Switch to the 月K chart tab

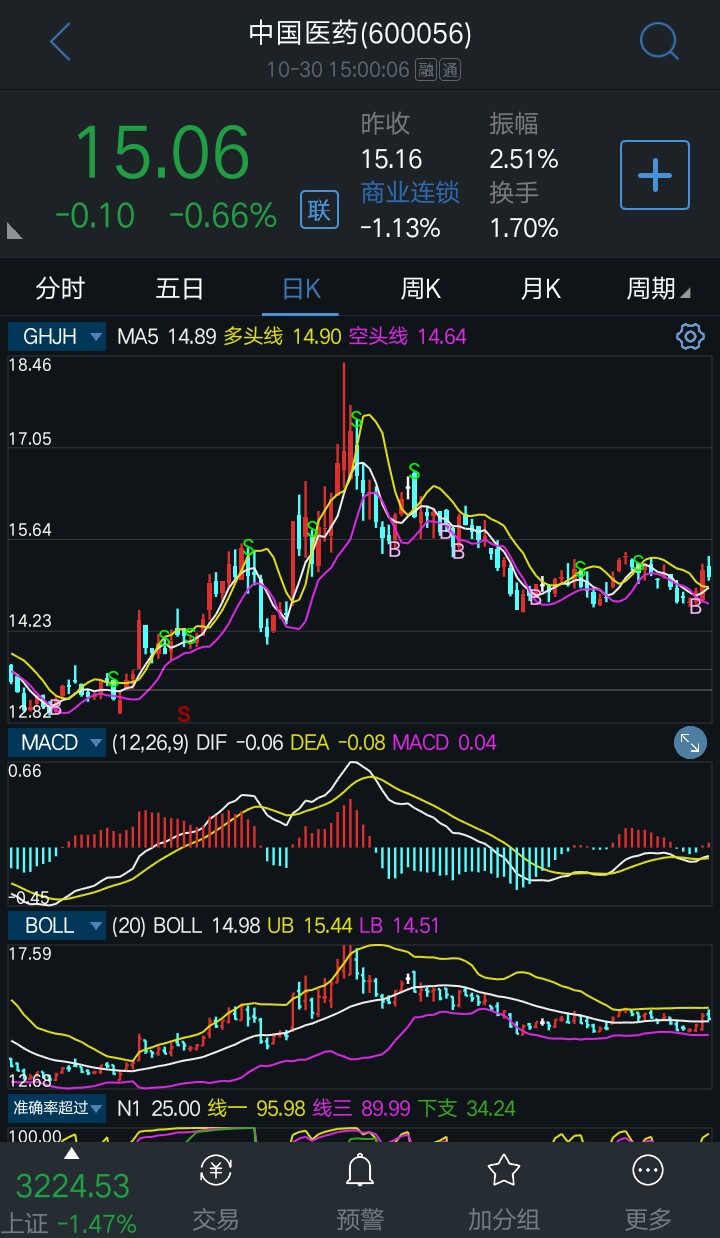point(540,289)
